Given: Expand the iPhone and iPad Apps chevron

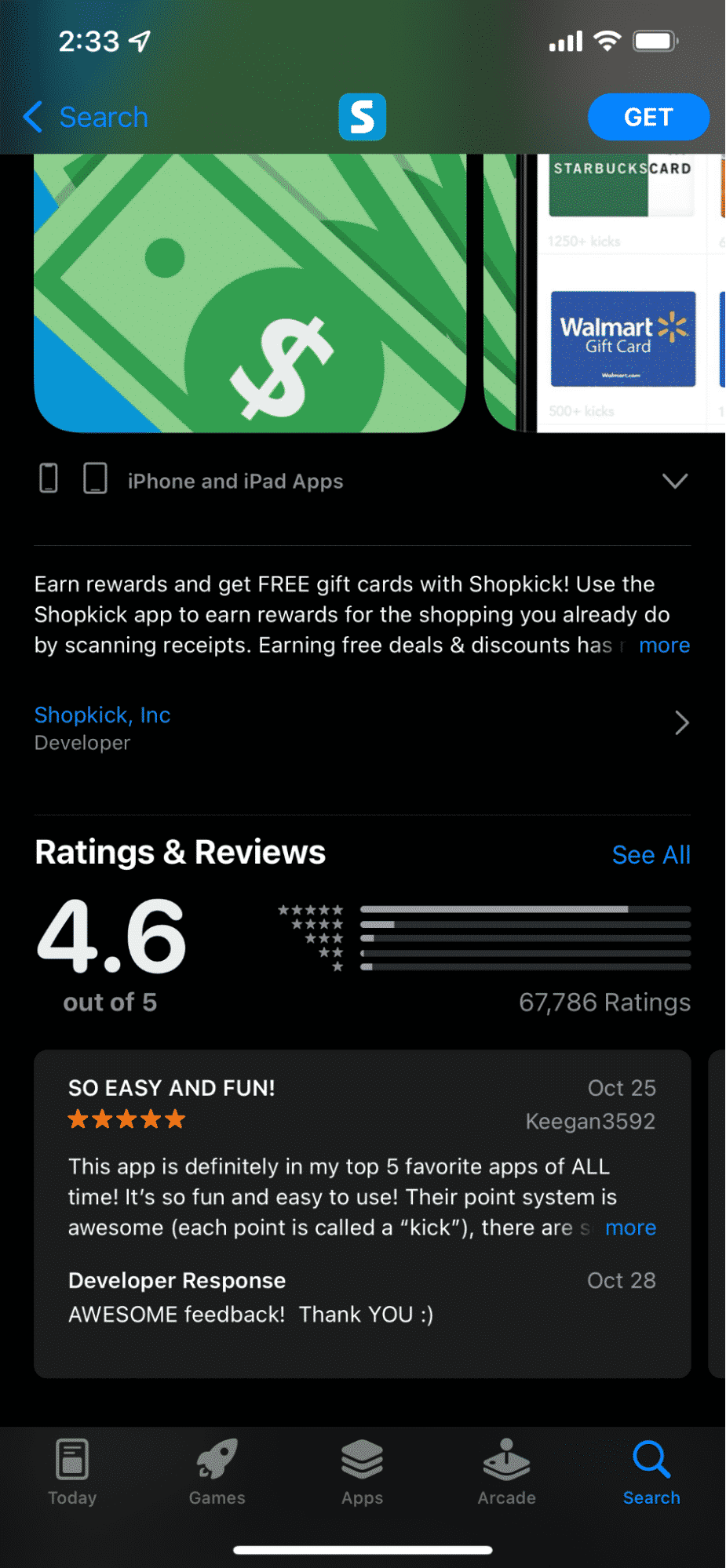Looking at the screenshot, I should 675,481.
